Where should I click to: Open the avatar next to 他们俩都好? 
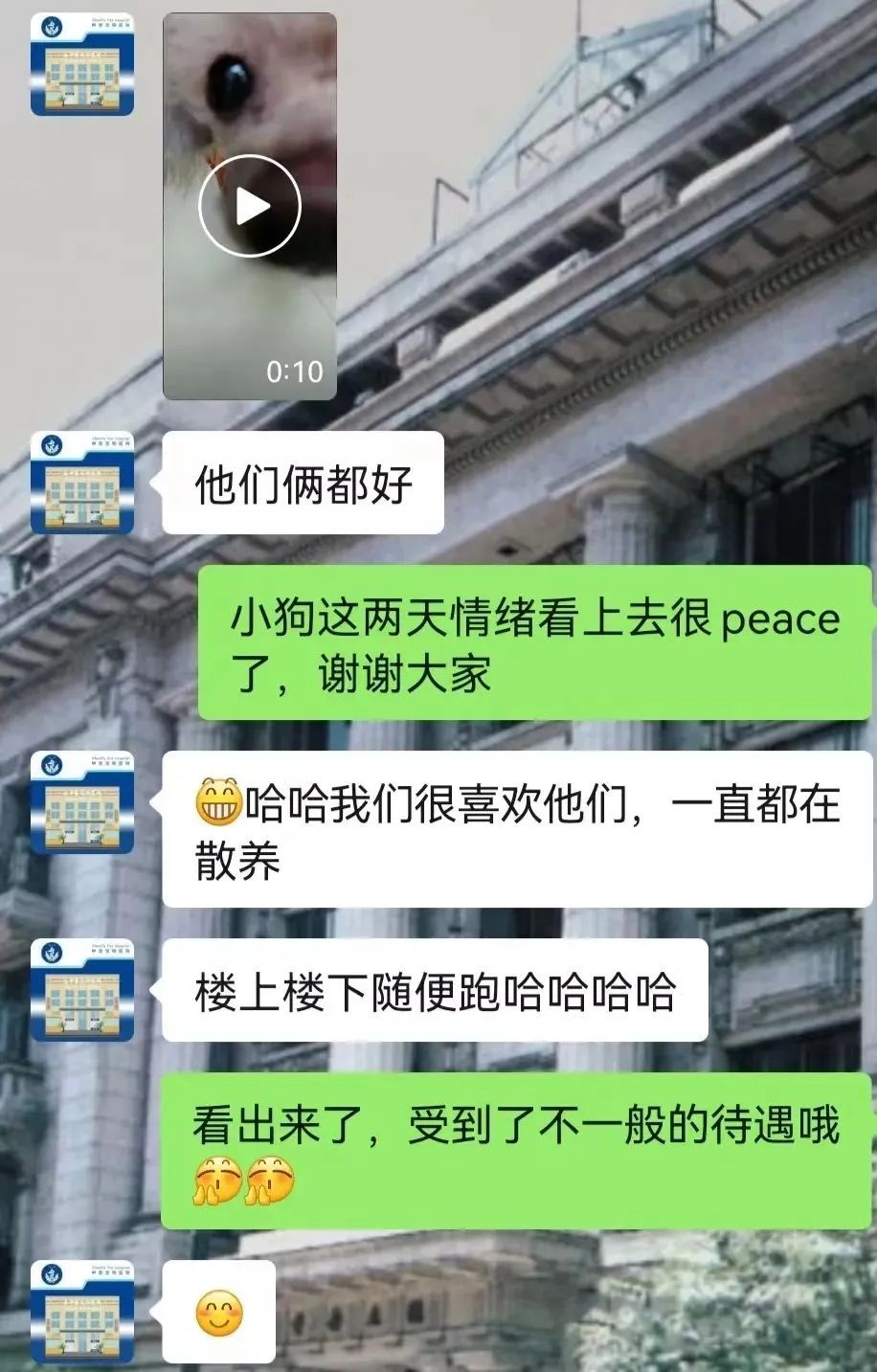[x=82, y=483]
